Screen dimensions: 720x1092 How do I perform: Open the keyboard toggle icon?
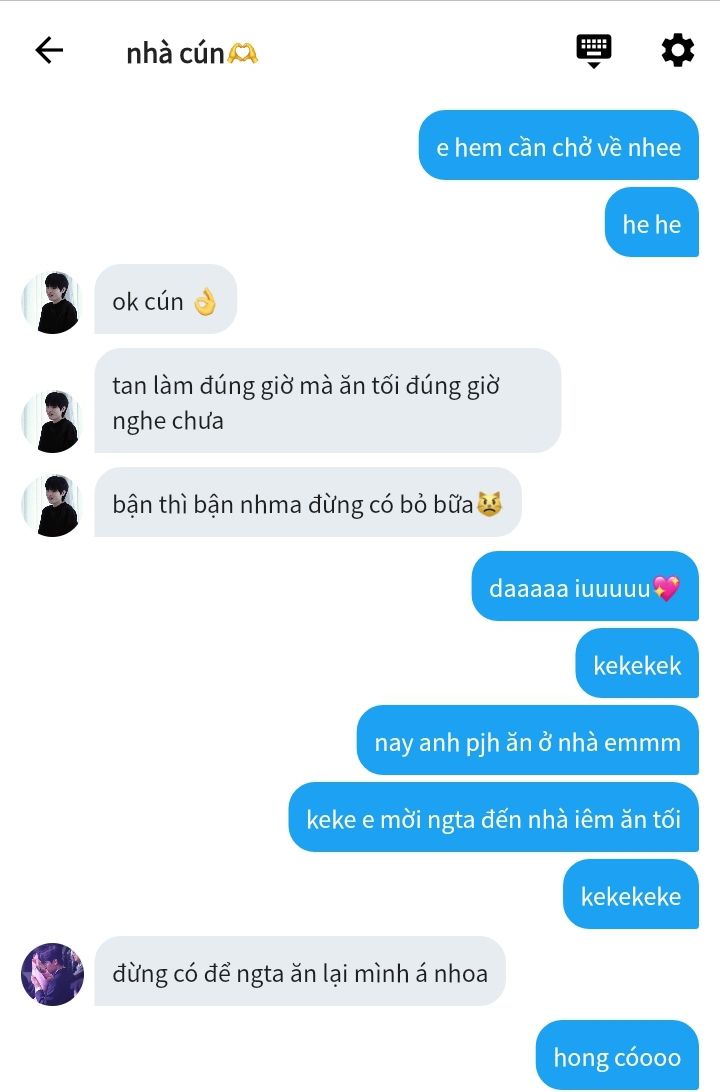[x=593, y=50]
